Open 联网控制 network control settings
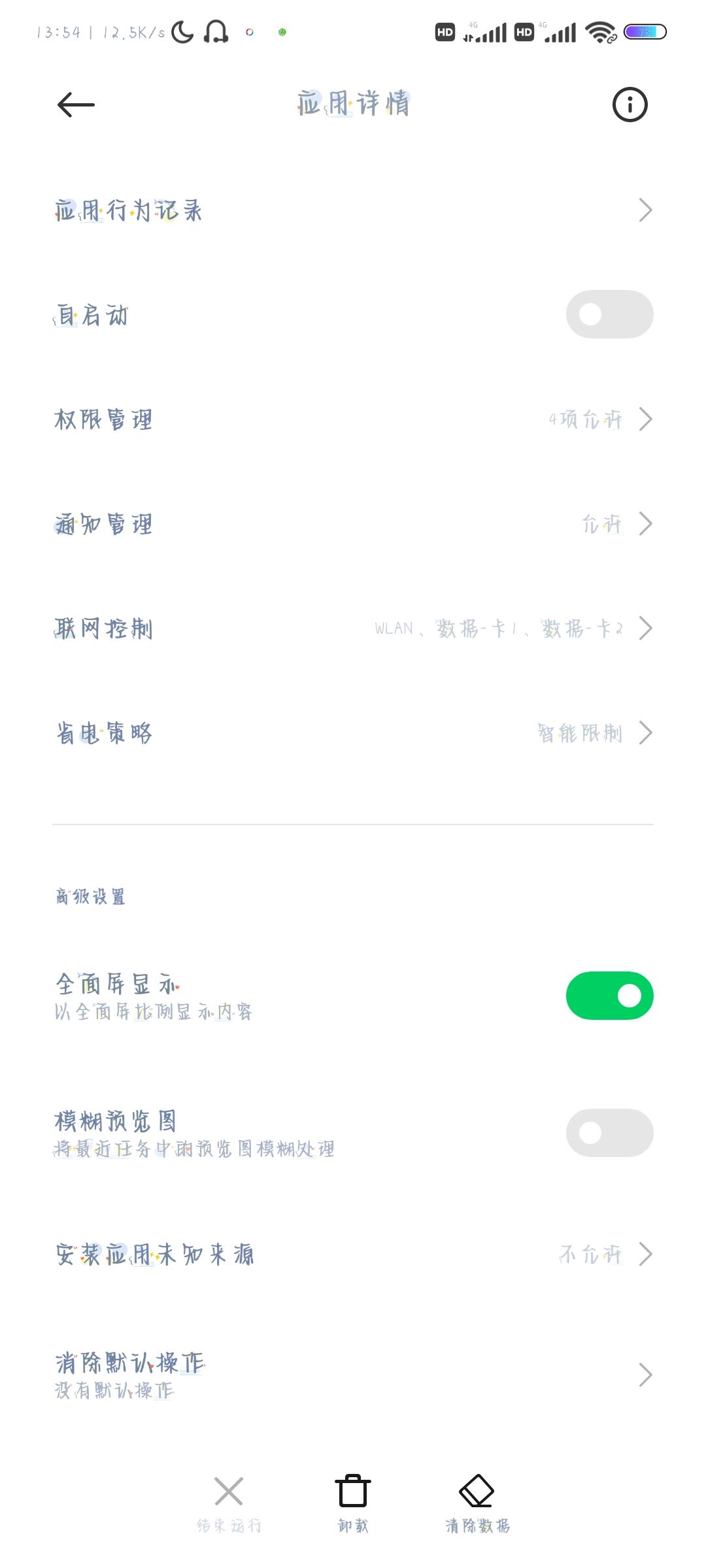The height and width of the screenshot is (1568, 706). click(x=353, y=628)
